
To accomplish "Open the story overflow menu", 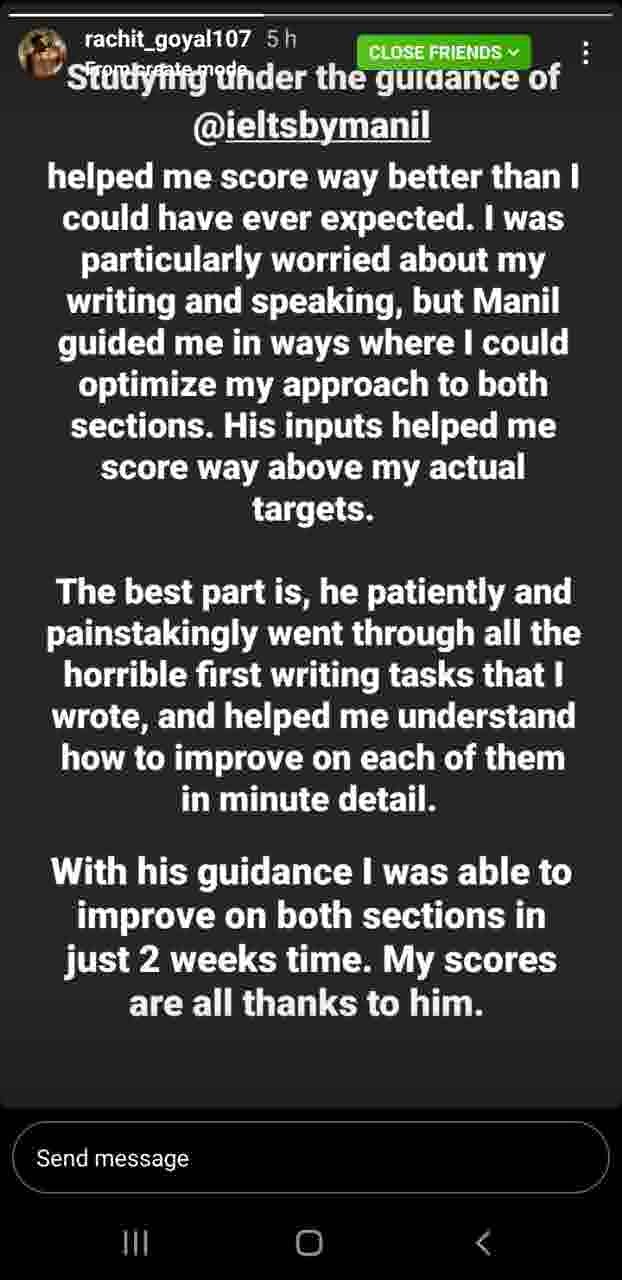I will (x=586, y=53).
